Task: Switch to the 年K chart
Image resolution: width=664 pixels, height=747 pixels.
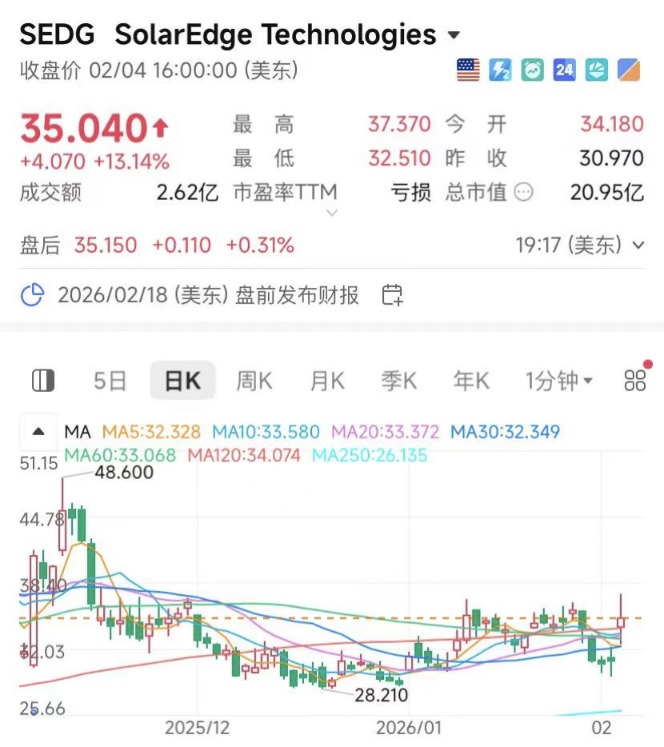Action: pos(471,381)
